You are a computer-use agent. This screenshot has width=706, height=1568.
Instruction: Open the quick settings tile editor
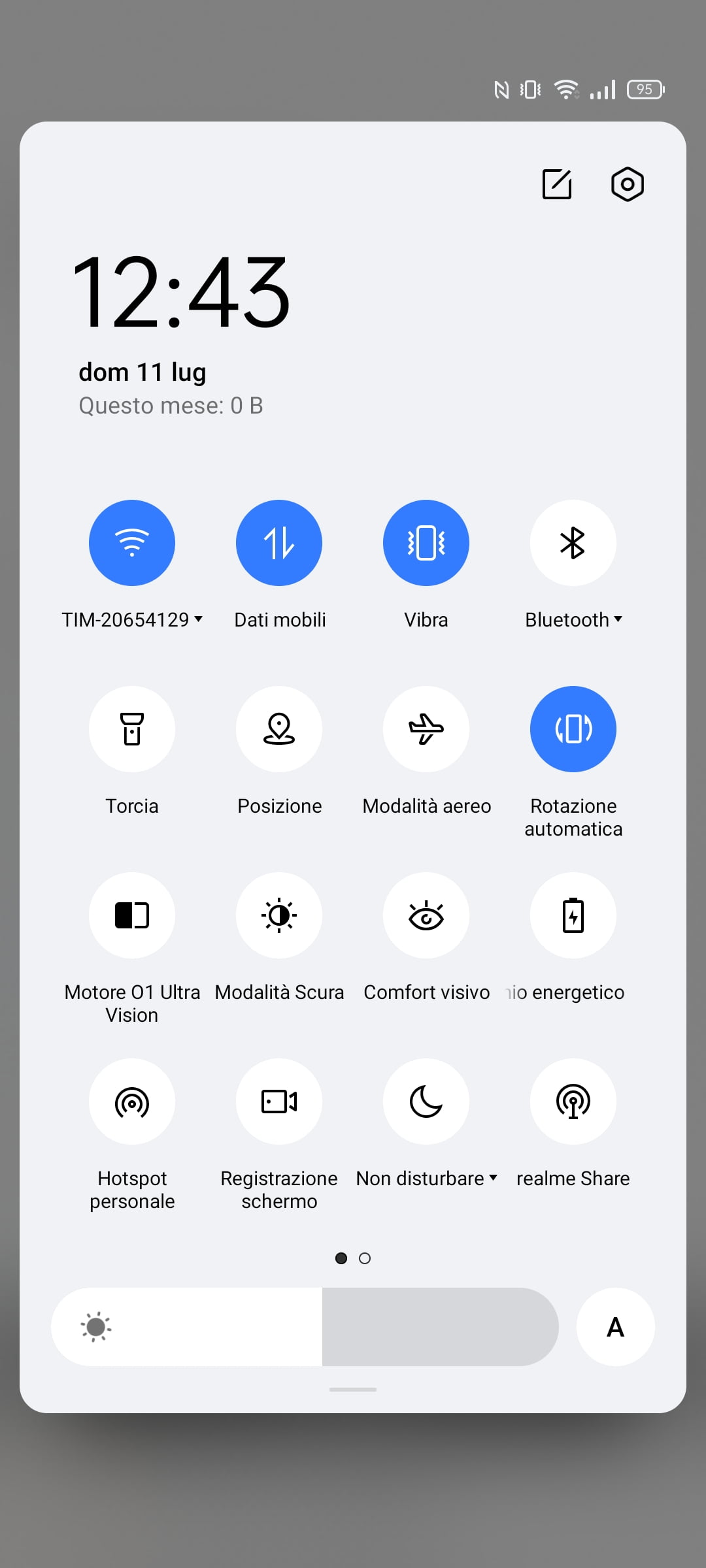click(x=557, y=184)
